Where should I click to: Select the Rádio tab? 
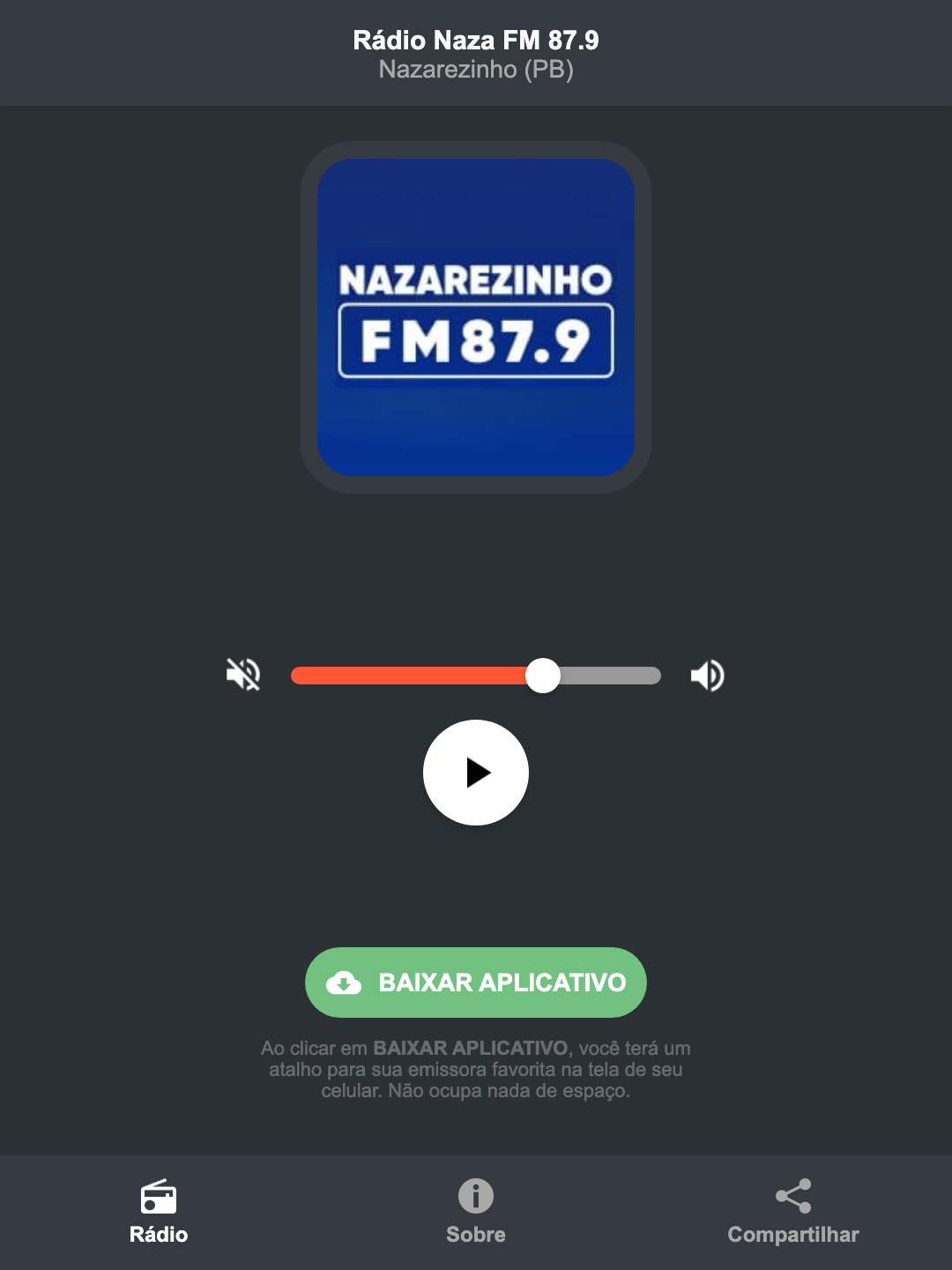point(159,1217)
